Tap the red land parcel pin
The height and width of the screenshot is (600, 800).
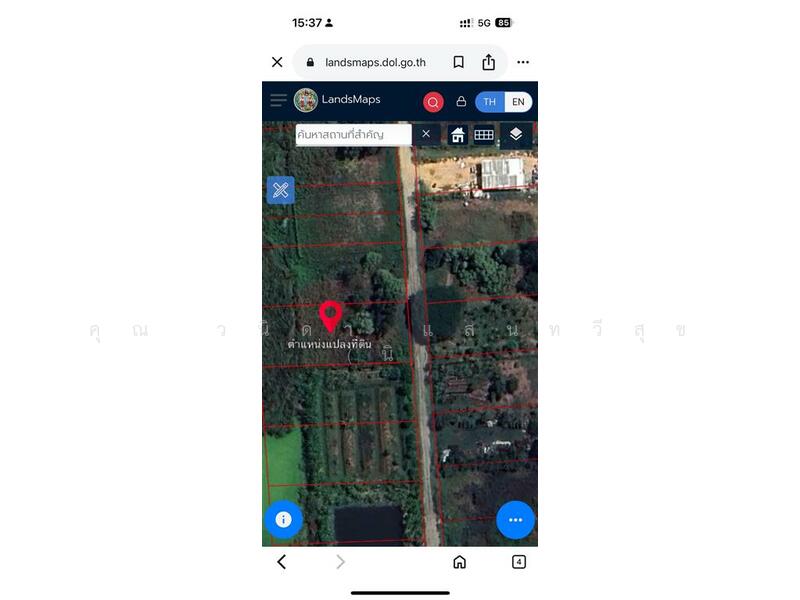(x=330, y=316)
